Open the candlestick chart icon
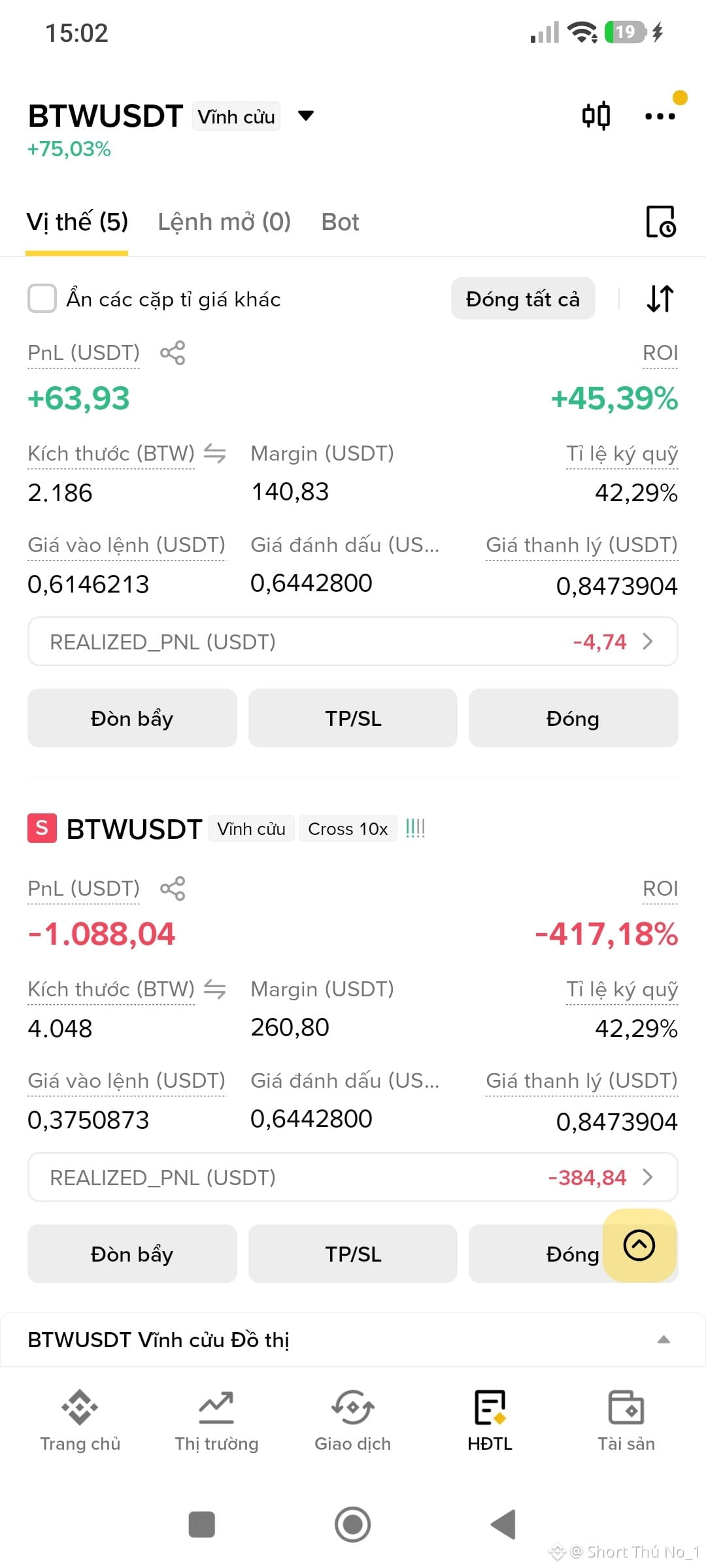The image size is (706, 1568). pyautogui.click(x=596, y=116)
